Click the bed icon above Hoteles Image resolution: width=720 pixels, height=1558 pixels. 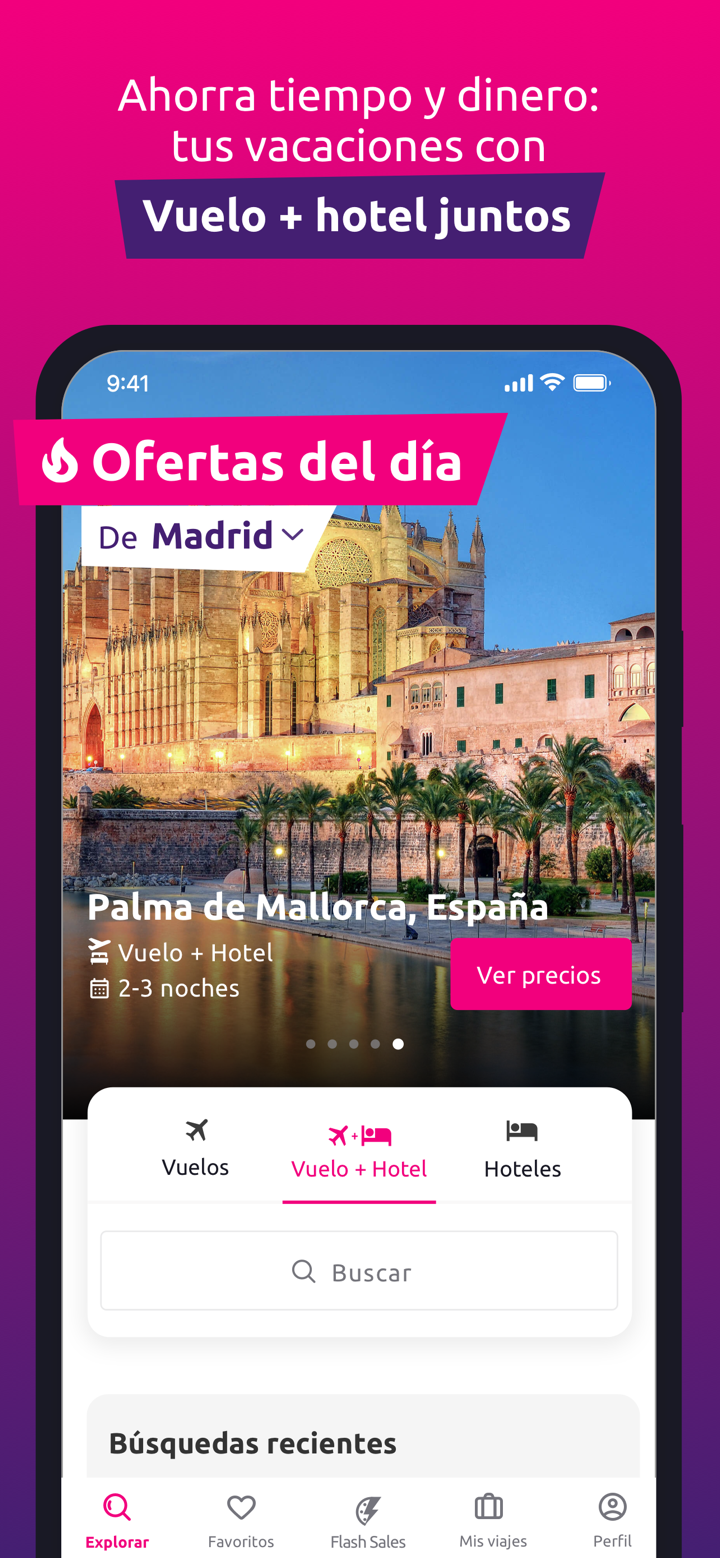(521, 1131)
